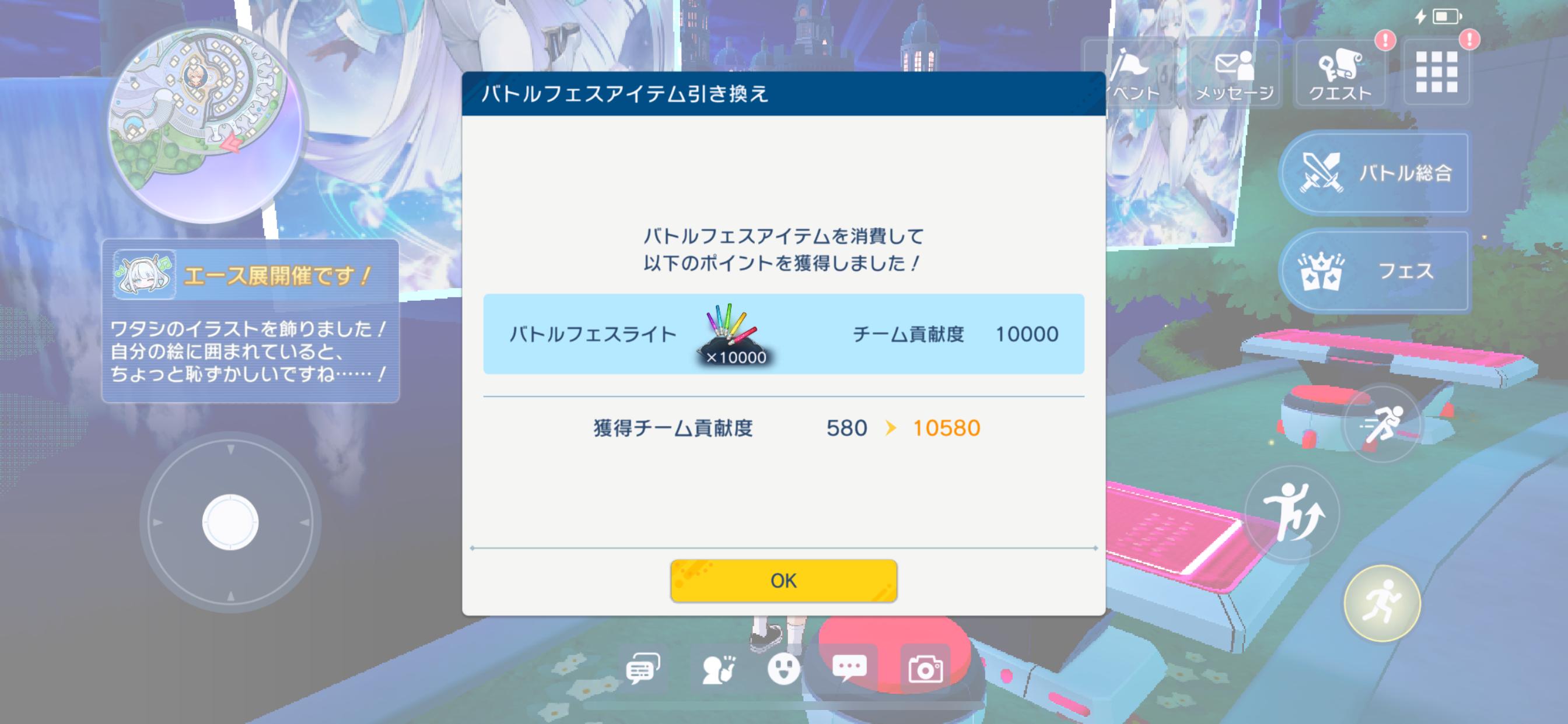Open the メッセージ messages button
The width and height of the screenshot is (1568, 724).
point(1234,74)
